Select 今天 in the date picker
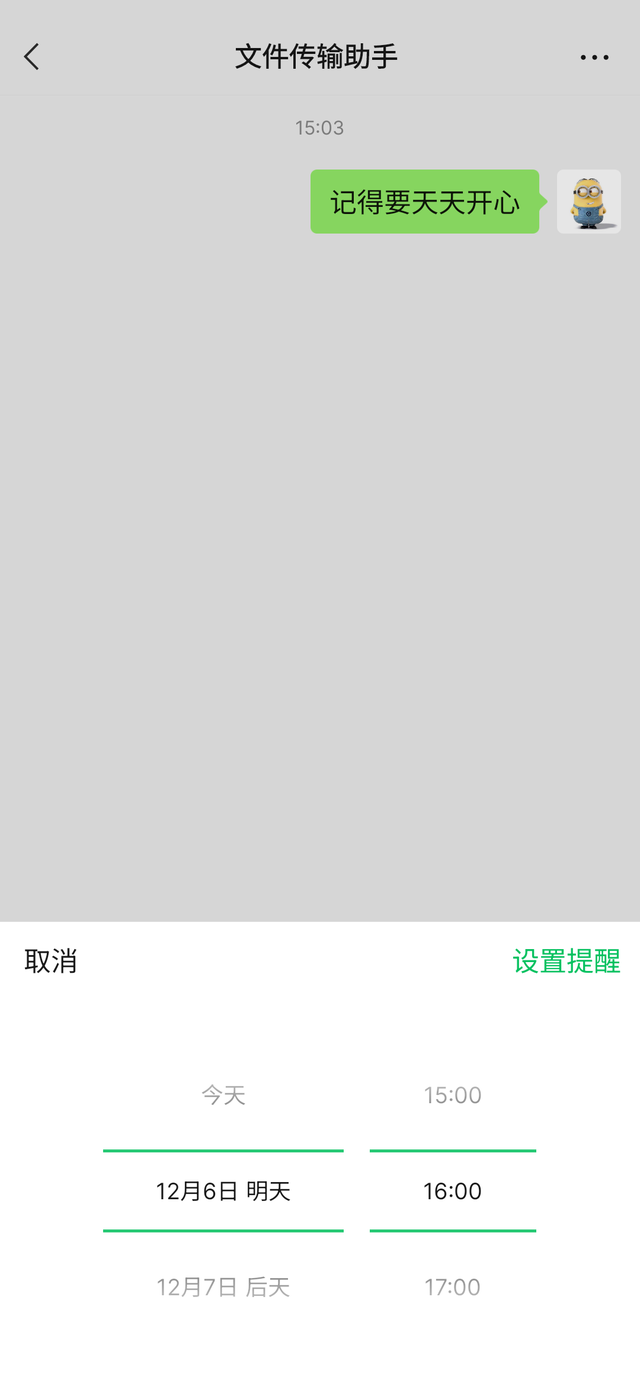The width and height of the screenshot is (640, 1383). tap(223, 1095)
